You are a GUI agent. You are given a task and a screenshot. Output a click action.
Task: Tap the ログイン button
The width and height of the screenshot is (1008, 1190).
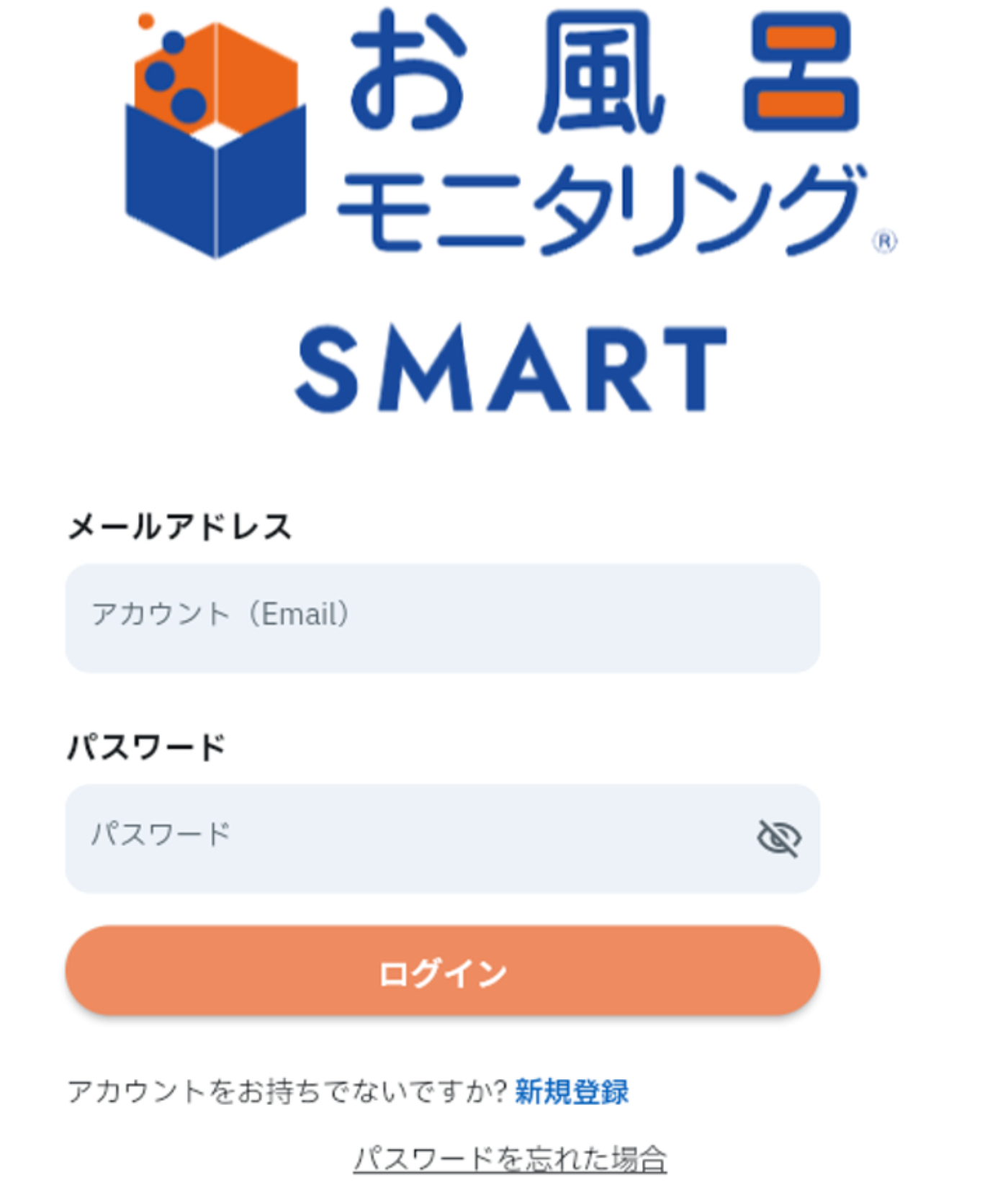(442, 971)
